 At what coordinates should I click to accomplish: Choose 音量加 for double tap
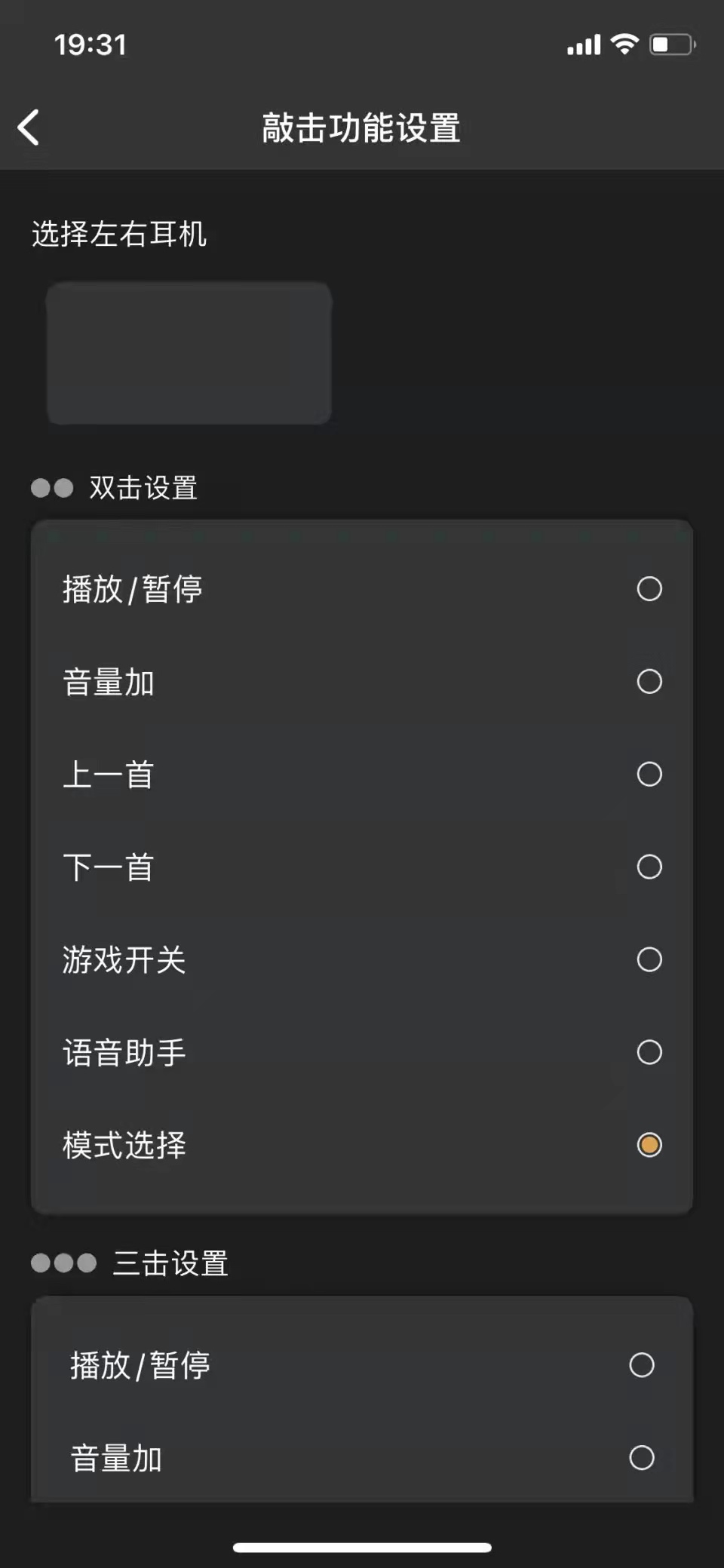click(x=649, y=682)
